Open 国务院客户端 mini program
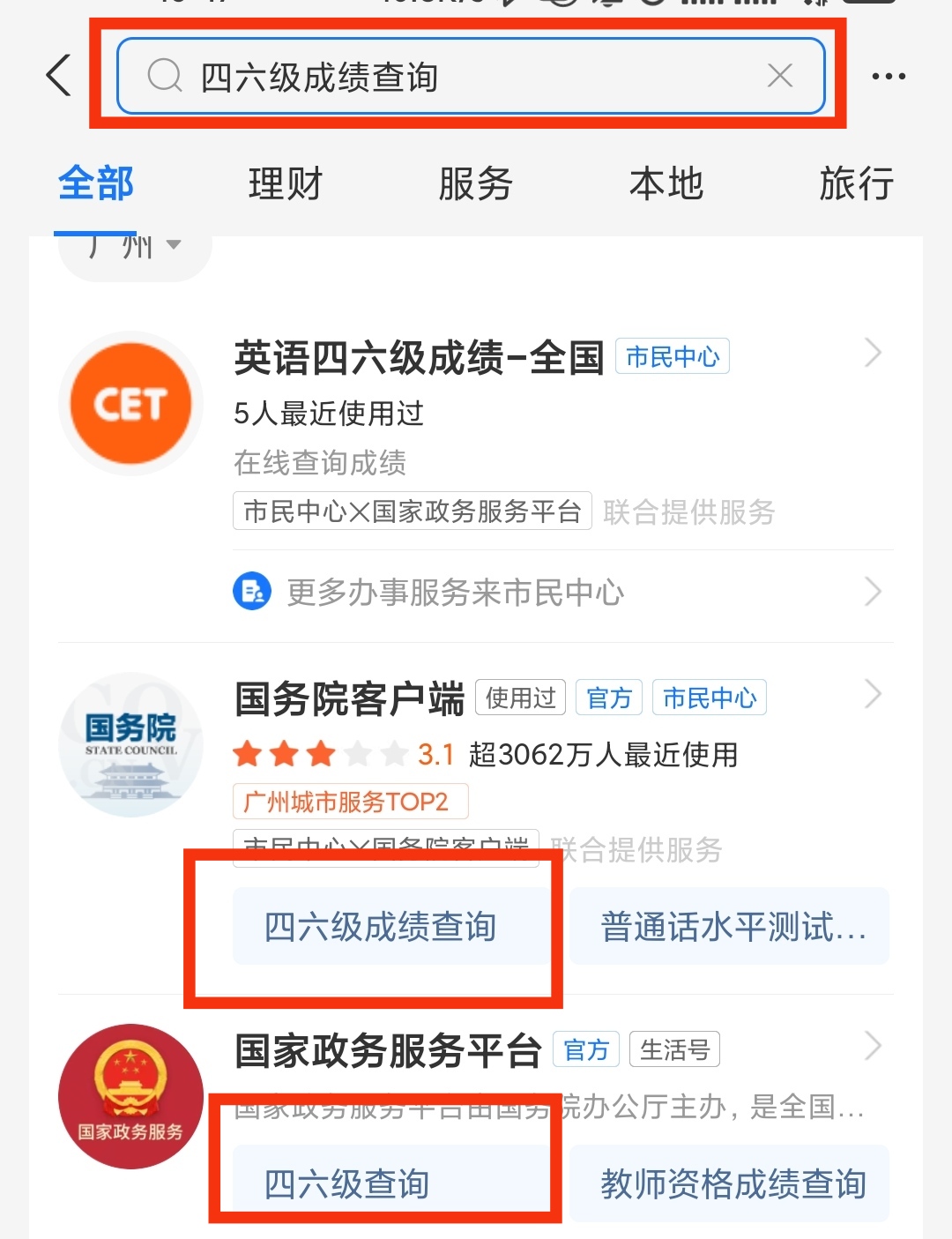 pyautogui.click(x=349, y=699)
